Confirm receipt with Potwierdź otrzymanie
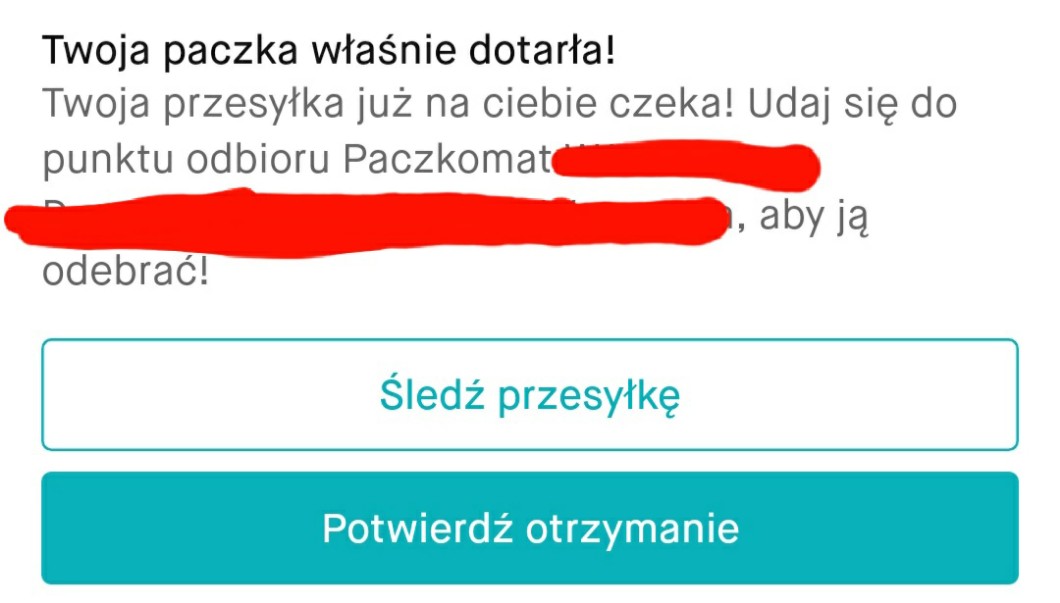This screenshot has width=1060, height=603. [x=530, y=528]
